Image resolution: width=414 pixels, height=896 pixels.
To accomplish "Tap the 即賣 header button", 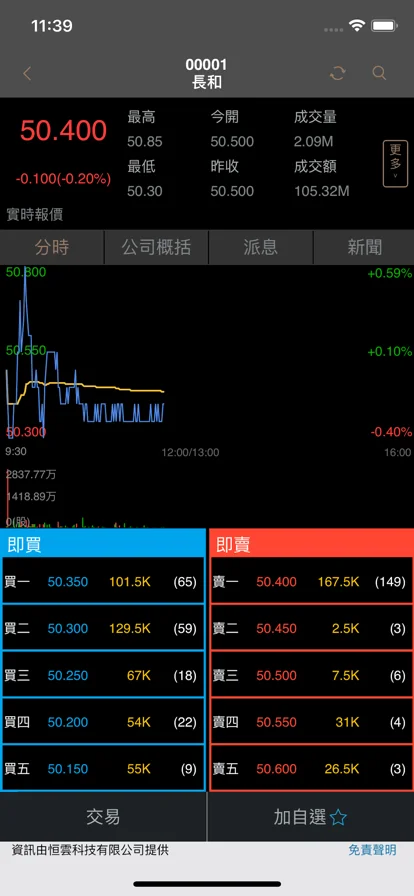I will [311, 545].
